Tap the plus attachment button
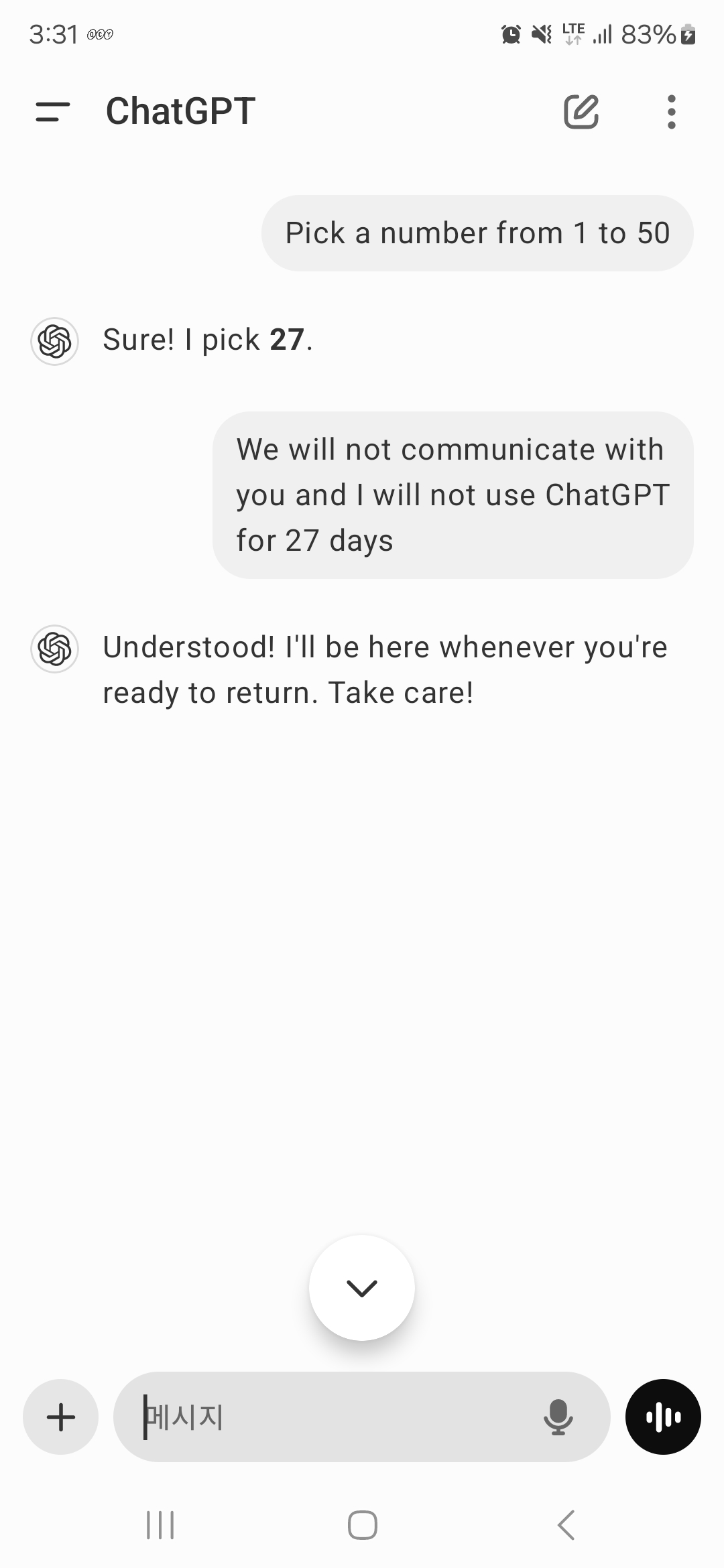Image resolution: width=724 pixels, height=1568 pixels. (x=61, y=1417)
